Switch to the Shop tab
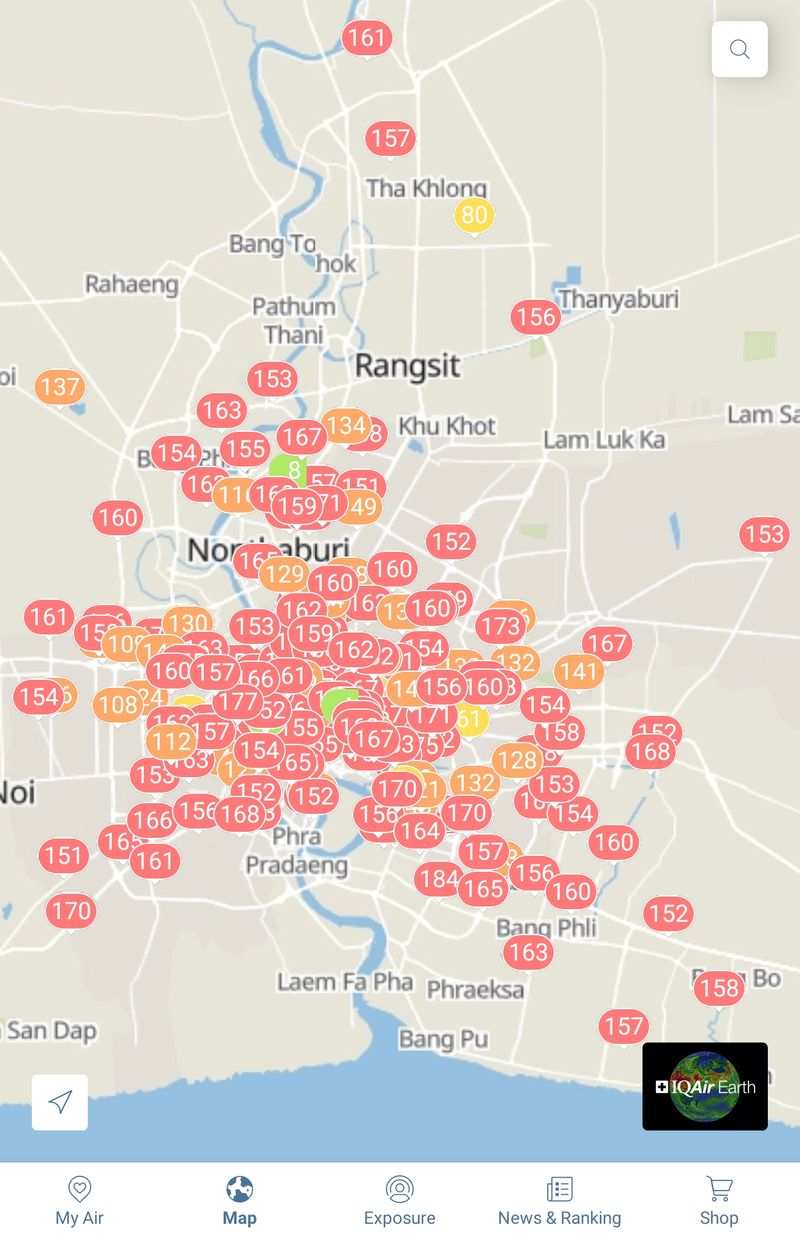Screen dimensions: 800x1237 (x=718, y=1200)
